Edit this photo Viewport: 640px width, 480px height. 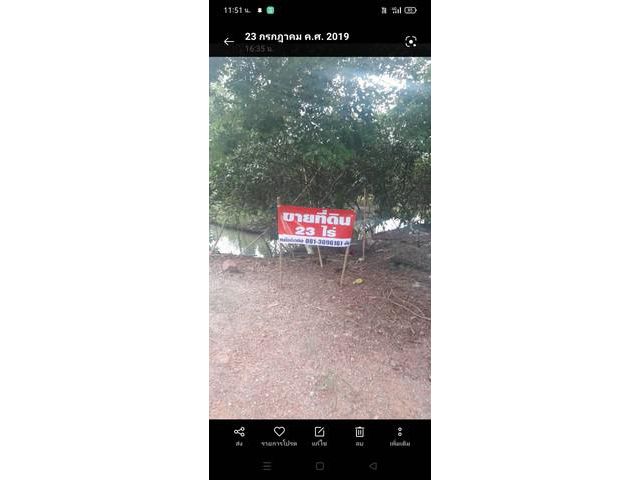(319, 433)
